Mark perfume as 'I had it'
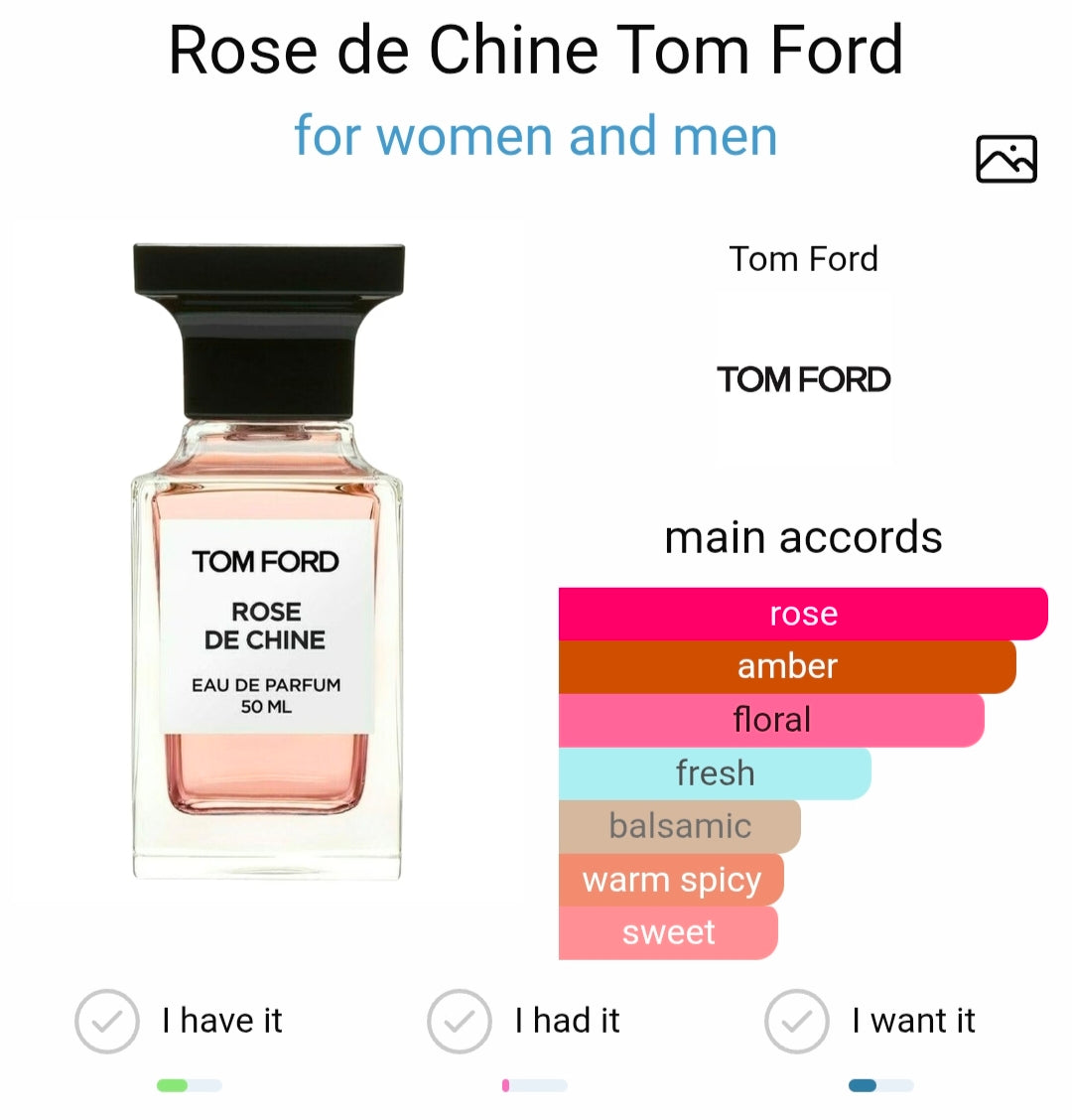The height and width of the screenshot is (1120, 1072). (460, 1021)
